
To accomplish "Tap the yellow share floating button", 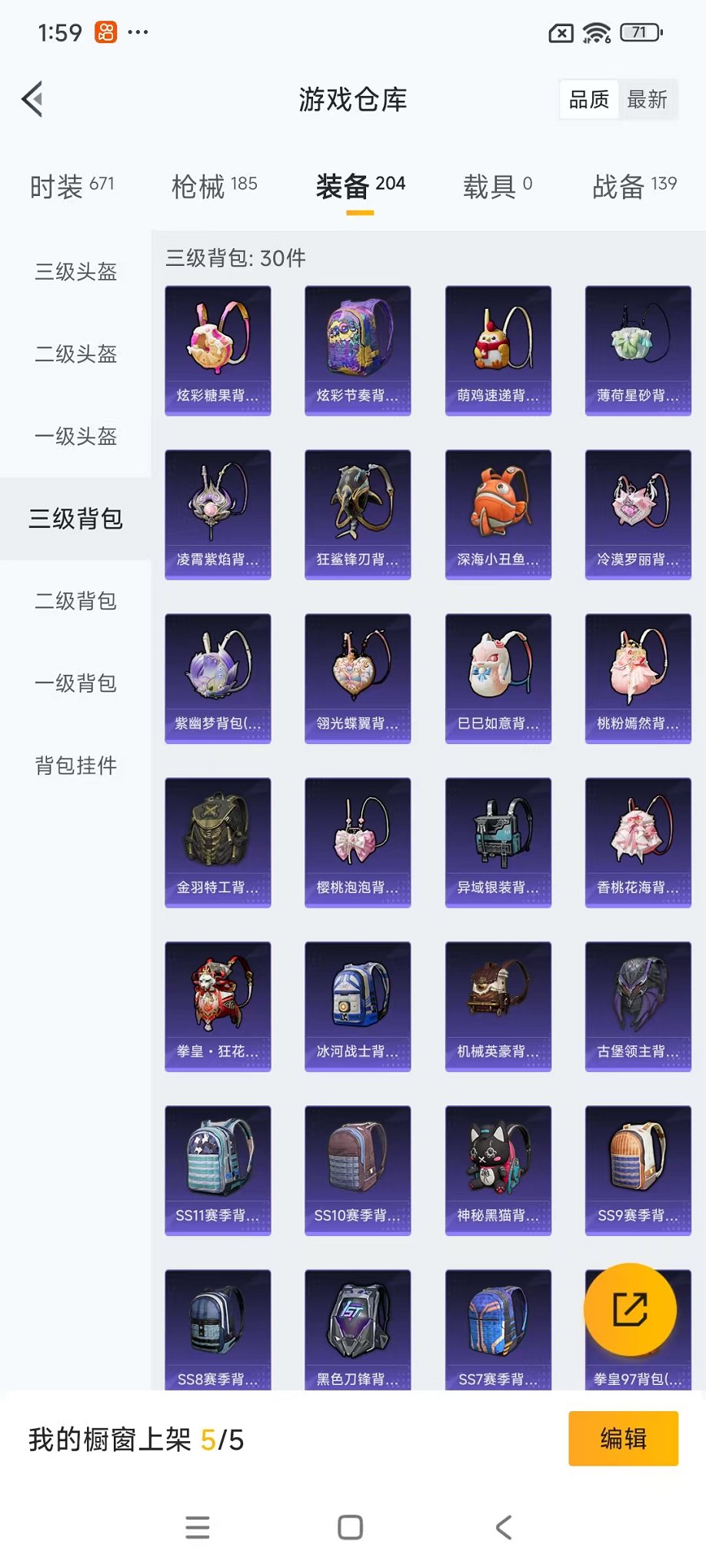I will pyautogui.click(x=630, y=1310).
